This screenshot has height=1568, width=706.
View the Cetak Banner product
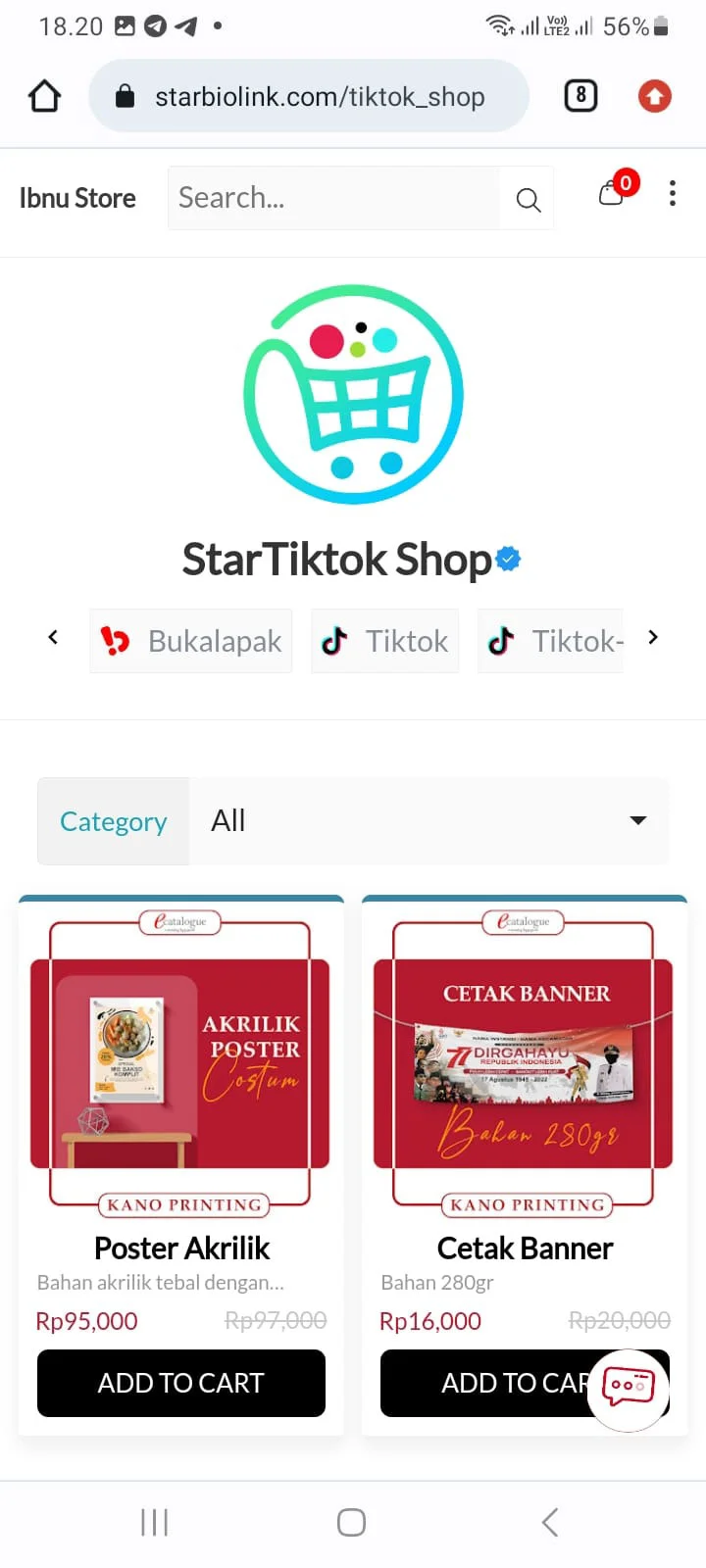click(525, 1249)
